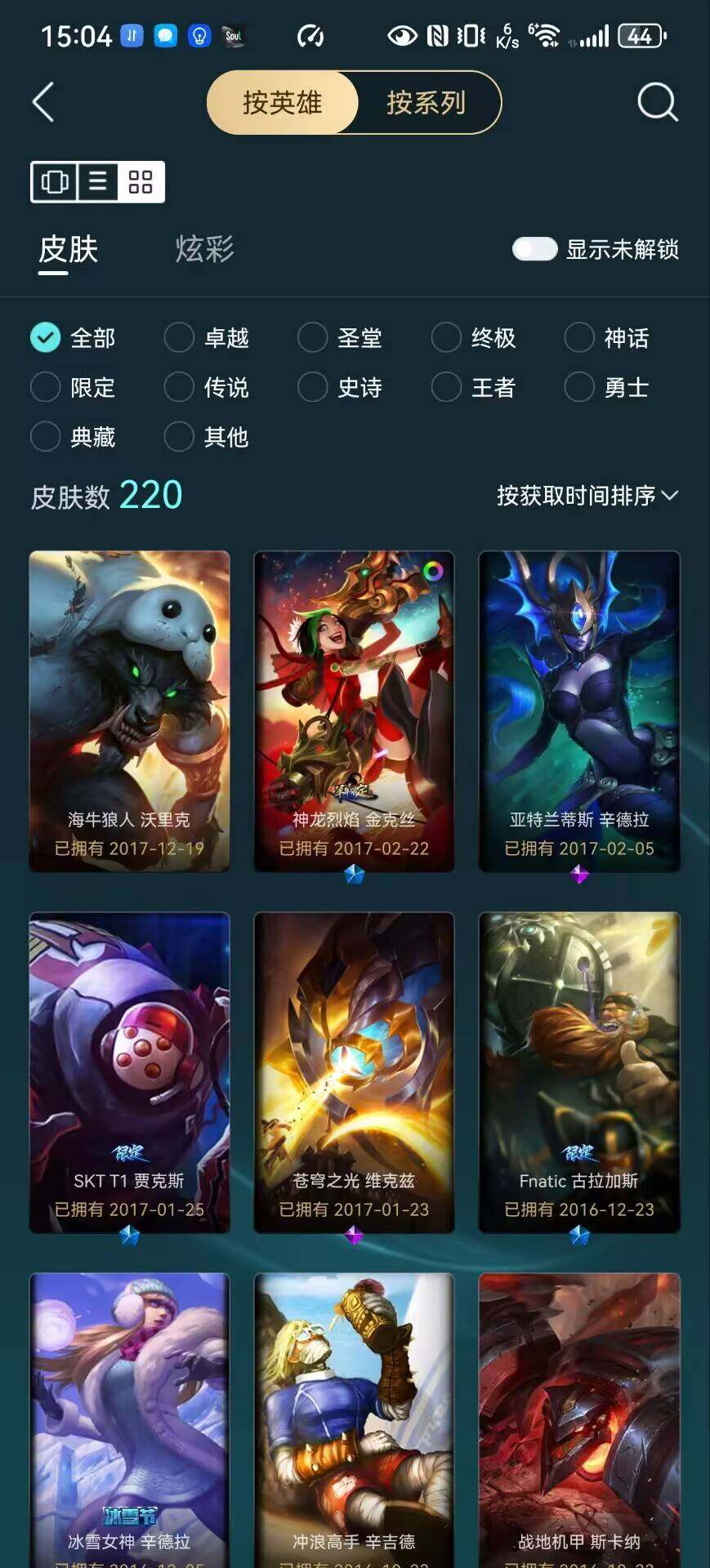View the SKT T1 贾克斯 skin

(129, 1071)
